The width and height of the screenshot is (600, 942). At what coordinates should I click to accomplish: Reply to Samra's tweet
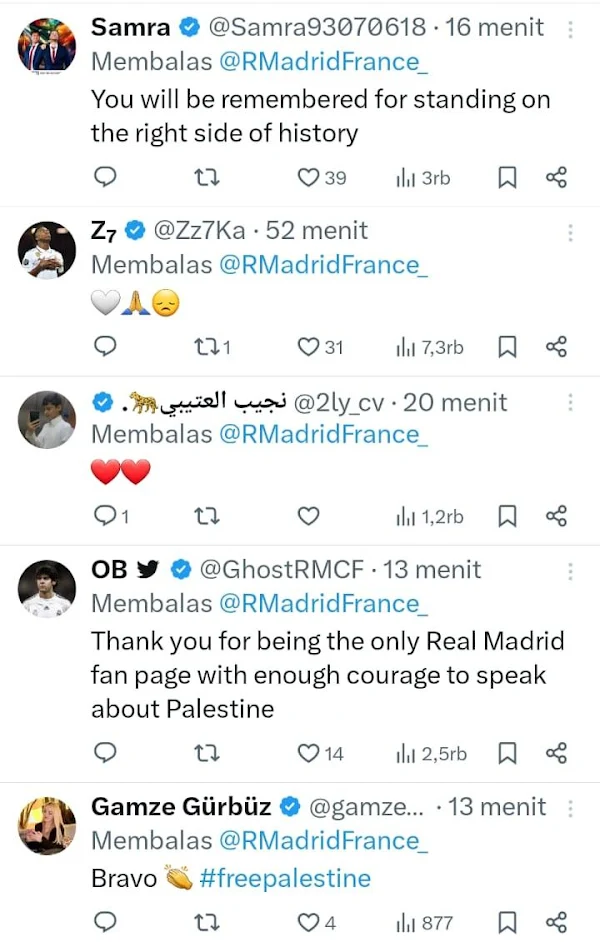(x=105, y=178)
